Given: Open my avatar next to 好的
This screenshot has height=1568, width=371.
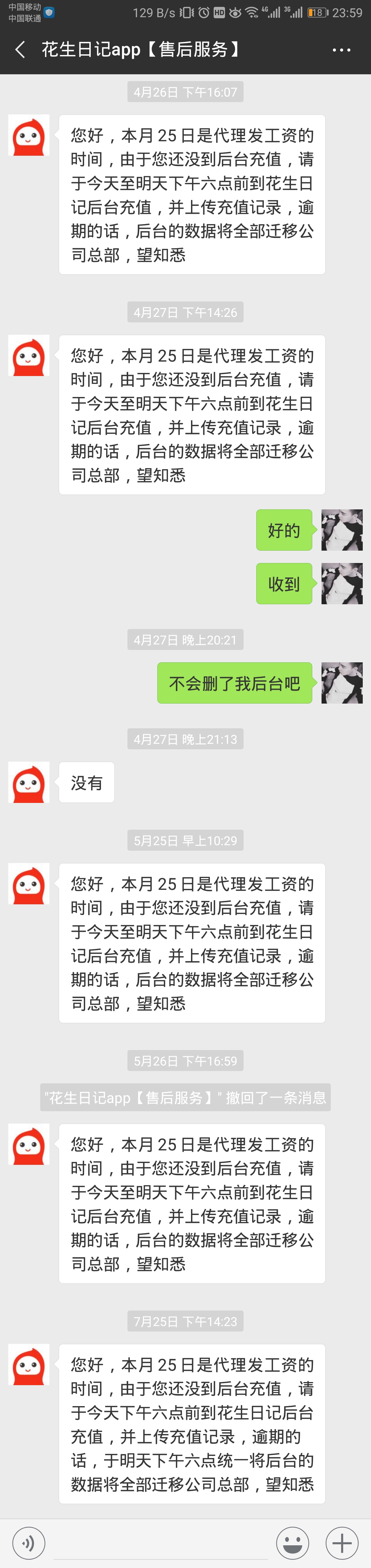Looking at the screenshot, I should [342, 530].
